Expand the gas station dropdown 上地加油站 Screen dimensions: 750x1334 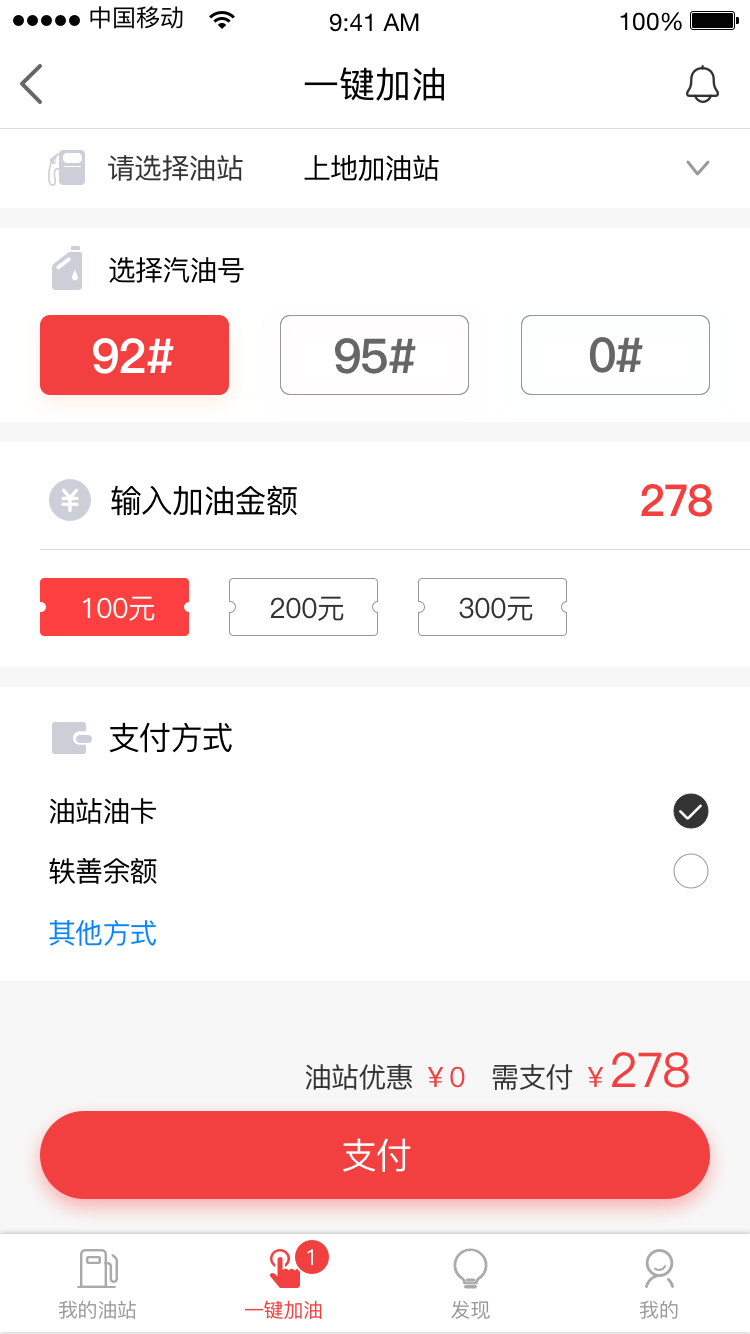[x=697, y=168]
